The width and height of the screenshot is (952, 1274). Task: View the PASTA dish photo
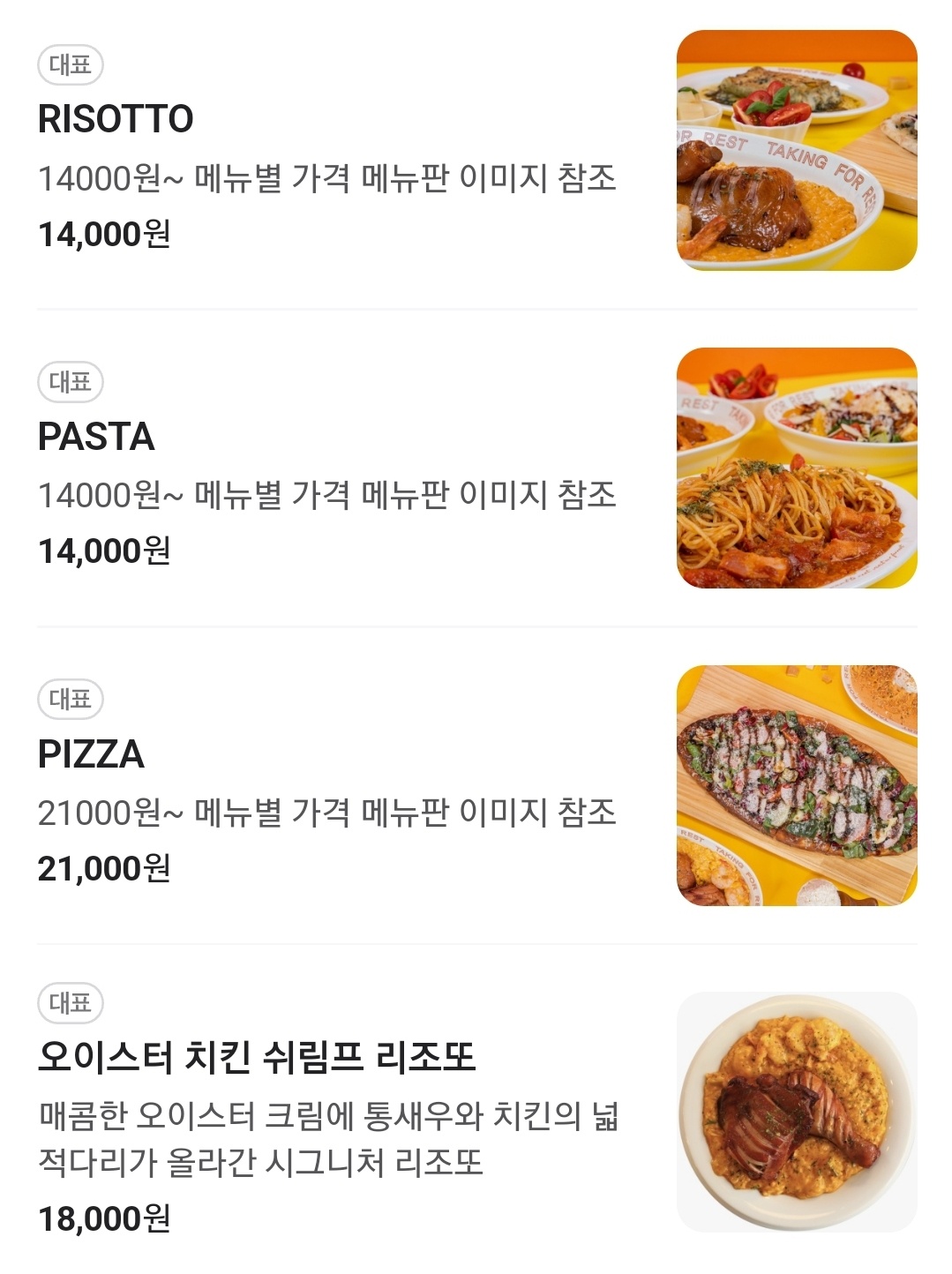[x=797, y=468]
